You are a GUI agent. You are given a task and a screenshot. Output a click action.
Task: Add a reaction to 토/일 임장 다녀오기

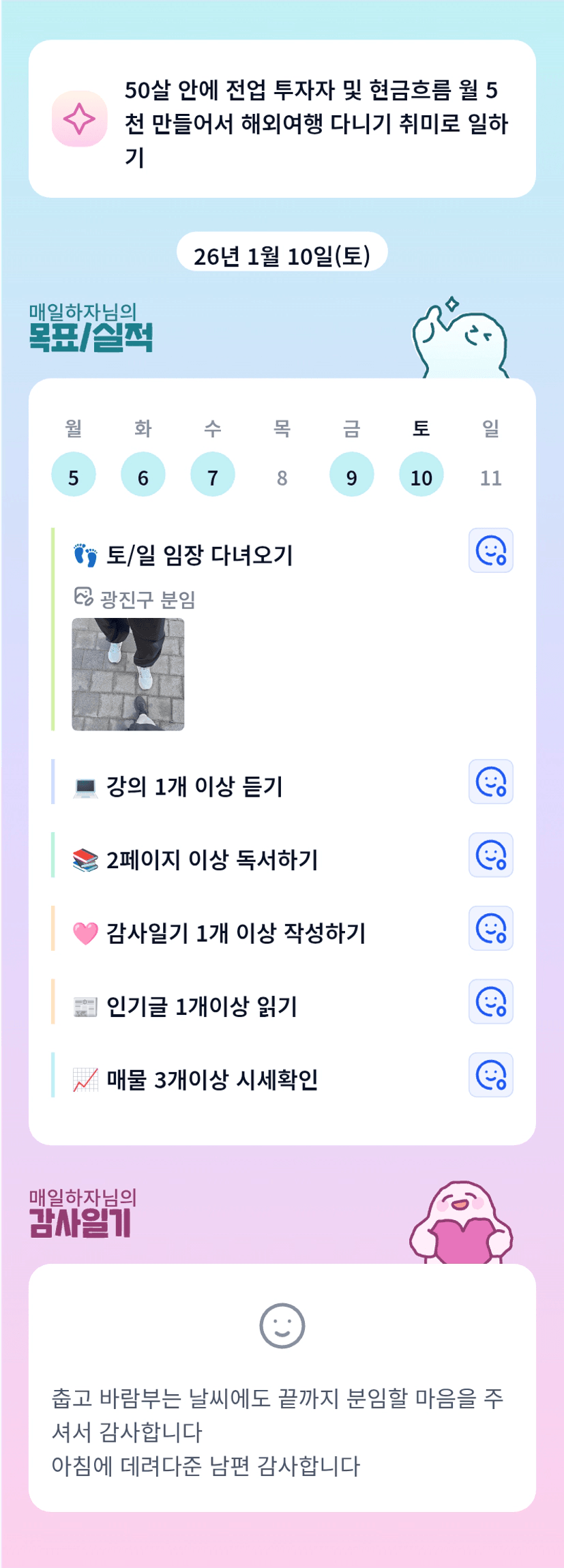490,550
